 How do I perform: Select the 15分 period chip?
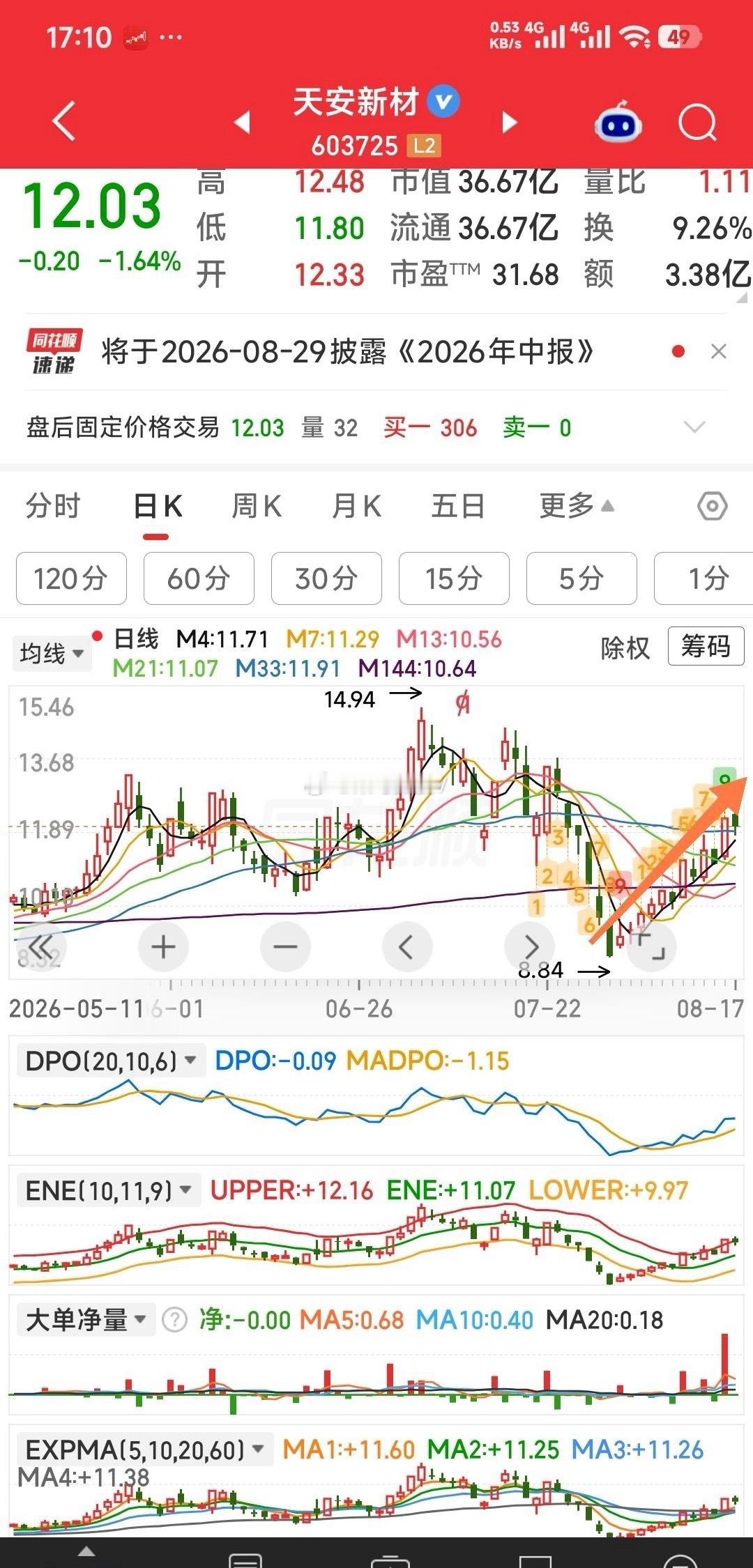454,578
